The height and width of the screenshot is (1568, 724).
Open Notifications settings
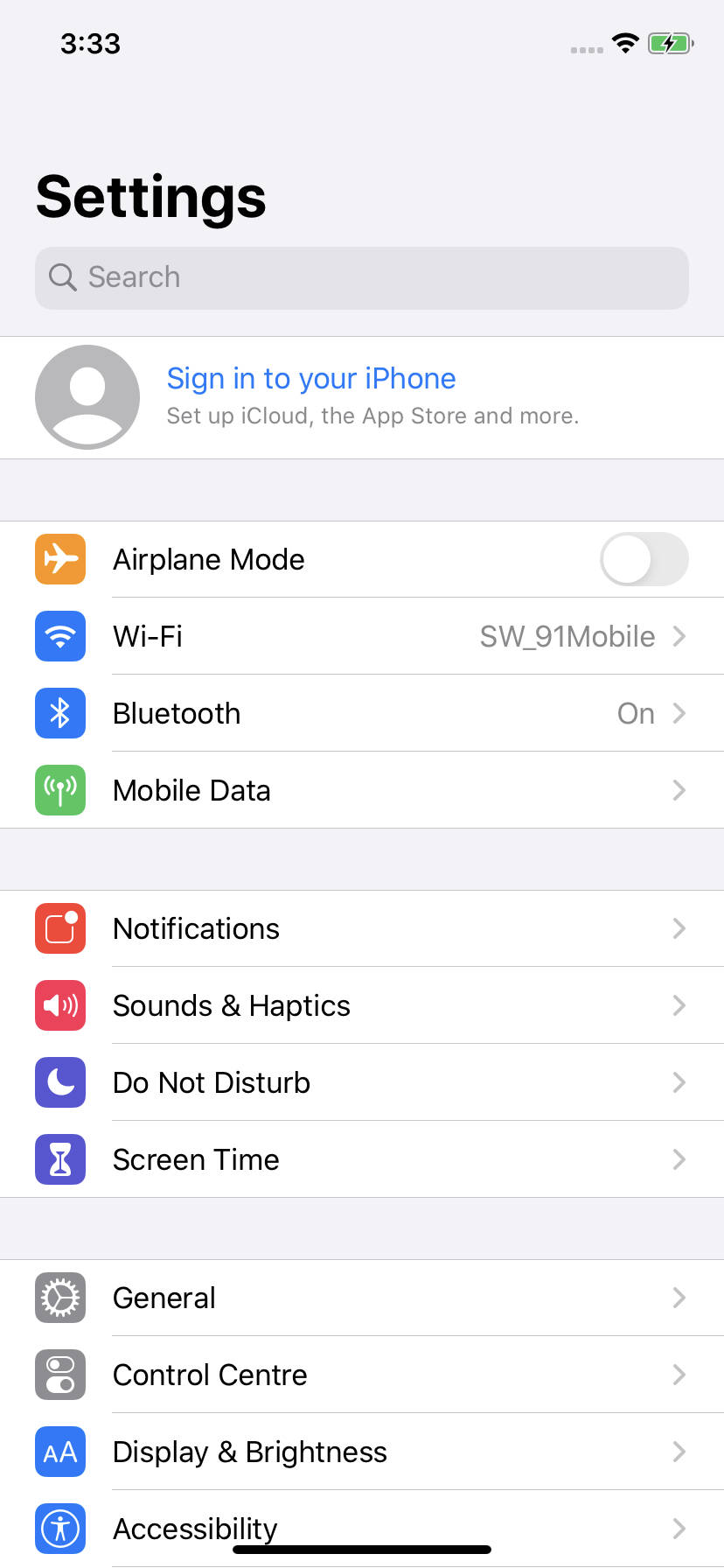362,928
